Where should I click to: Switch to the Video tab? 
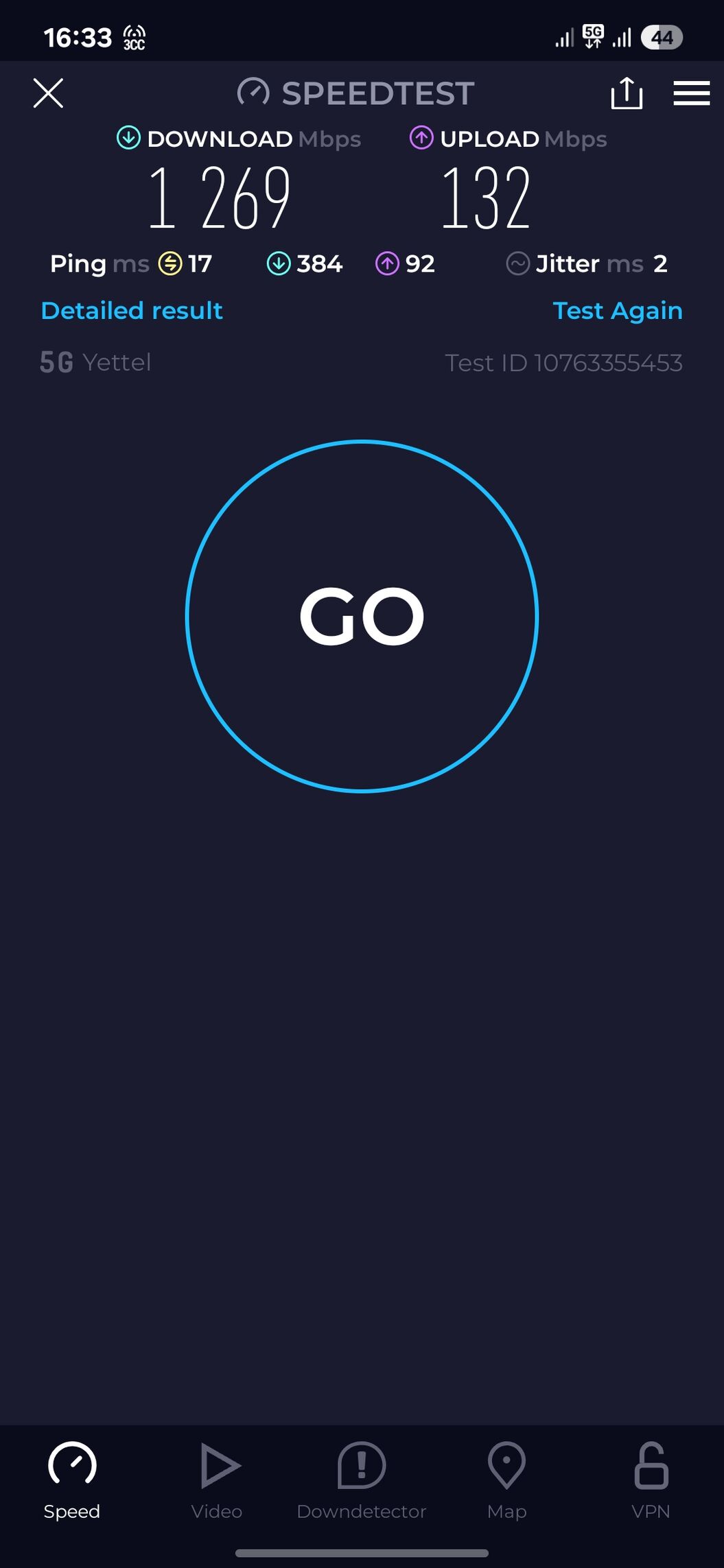[217, 1480]
